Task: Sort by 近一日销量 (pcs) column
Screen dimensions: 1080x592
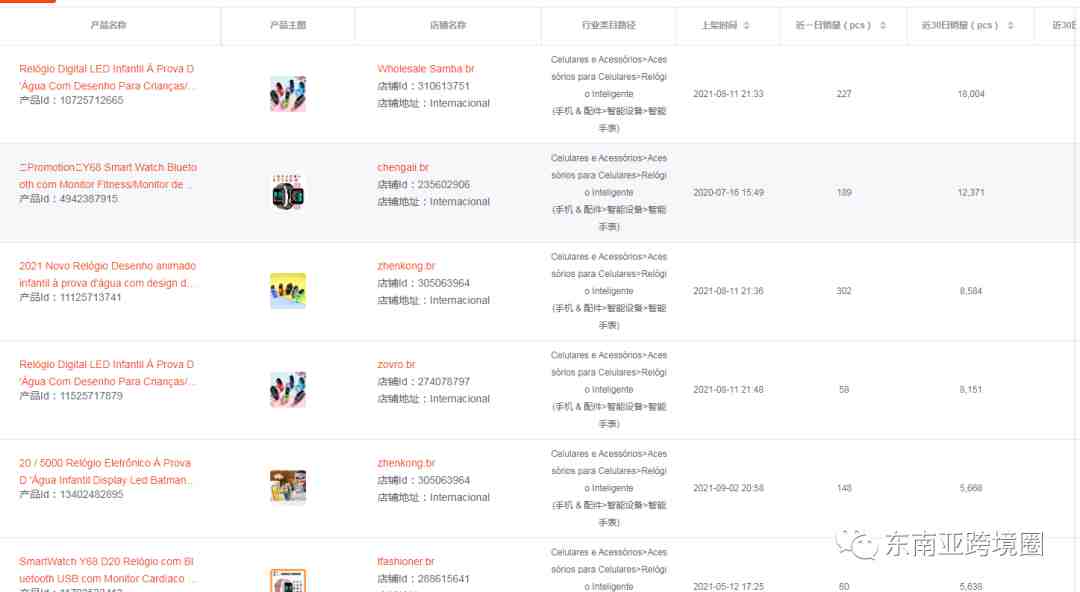Action: coord(882,25)
